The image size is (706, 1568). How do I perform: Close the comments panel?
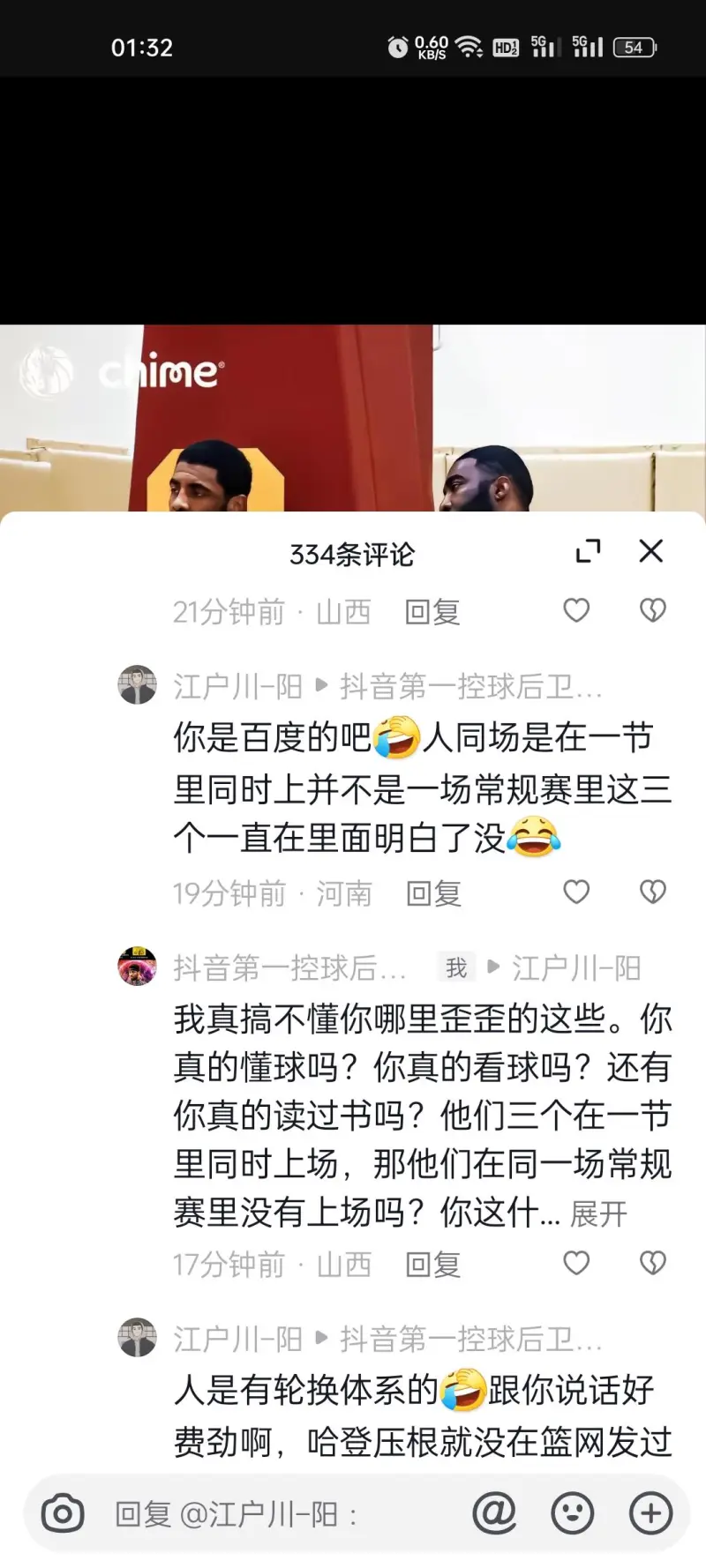pyautogui.click(x=650, y=551)
